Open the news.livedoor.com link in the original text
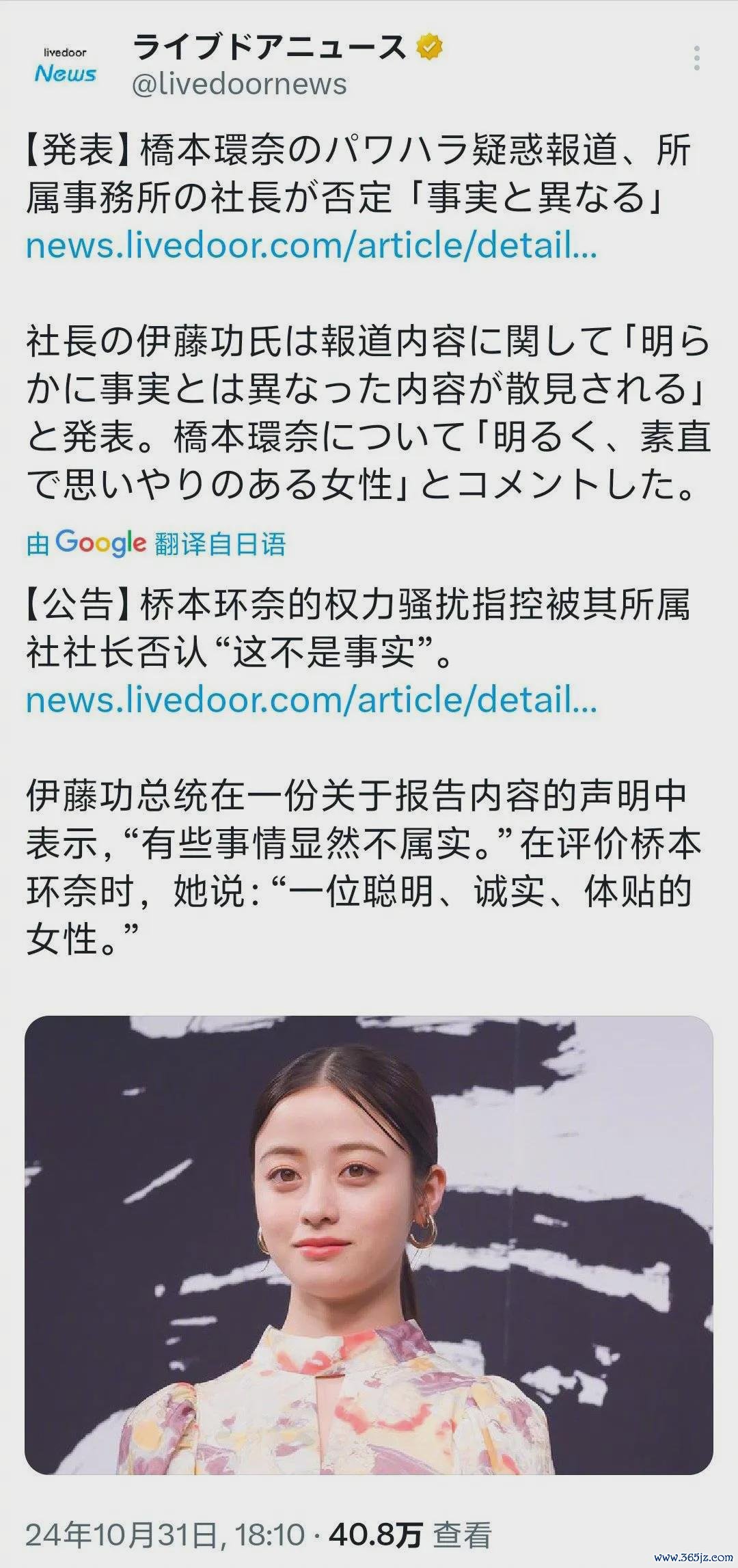The height and width of the screenshot is (1568, 738). point(312,246)
